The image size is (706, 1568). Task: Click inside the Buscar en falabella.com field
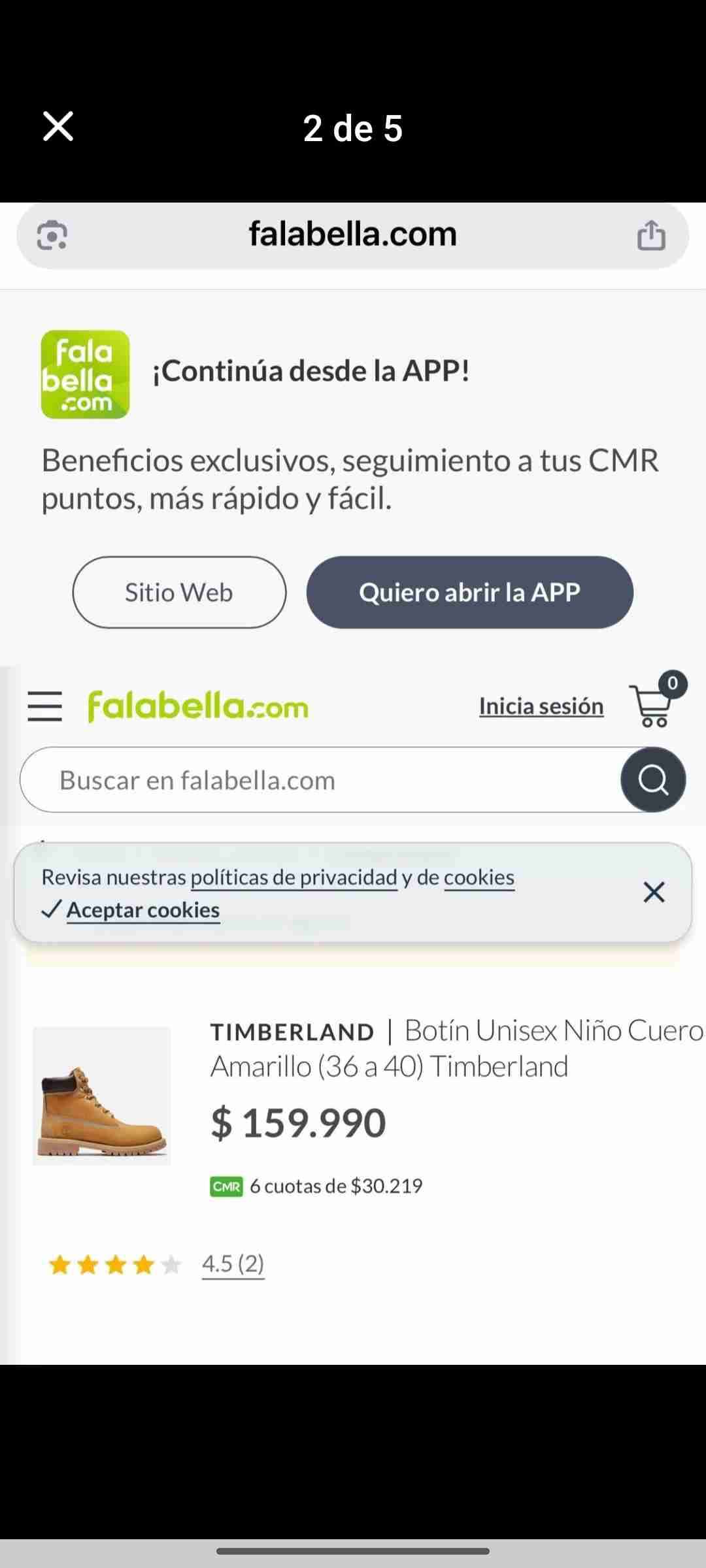(261, 779)
